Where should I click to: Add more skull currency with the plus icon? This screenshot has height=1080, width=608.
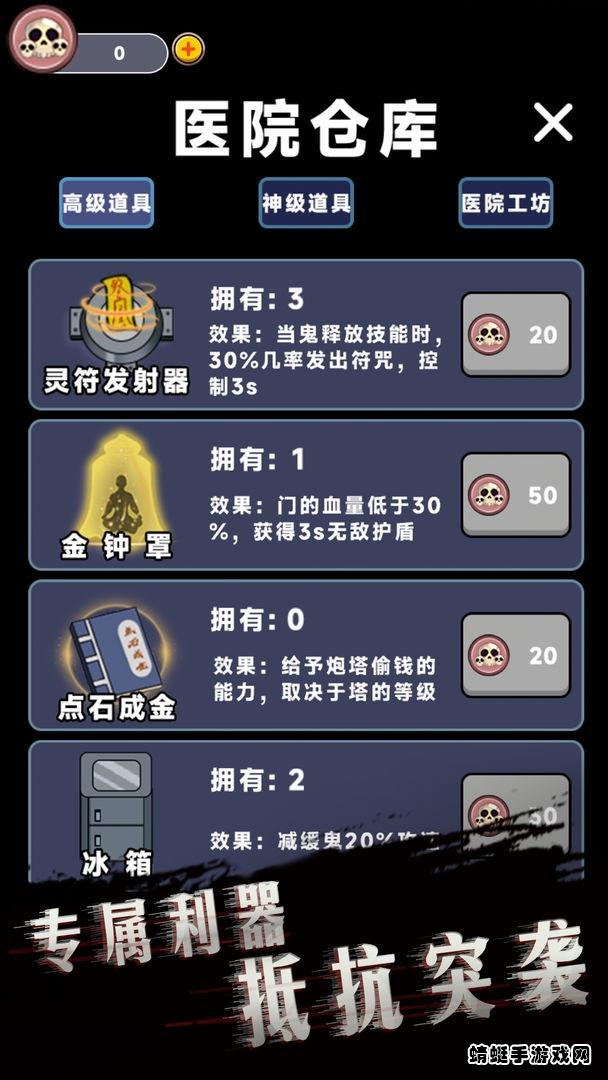(x=188, y=48)
